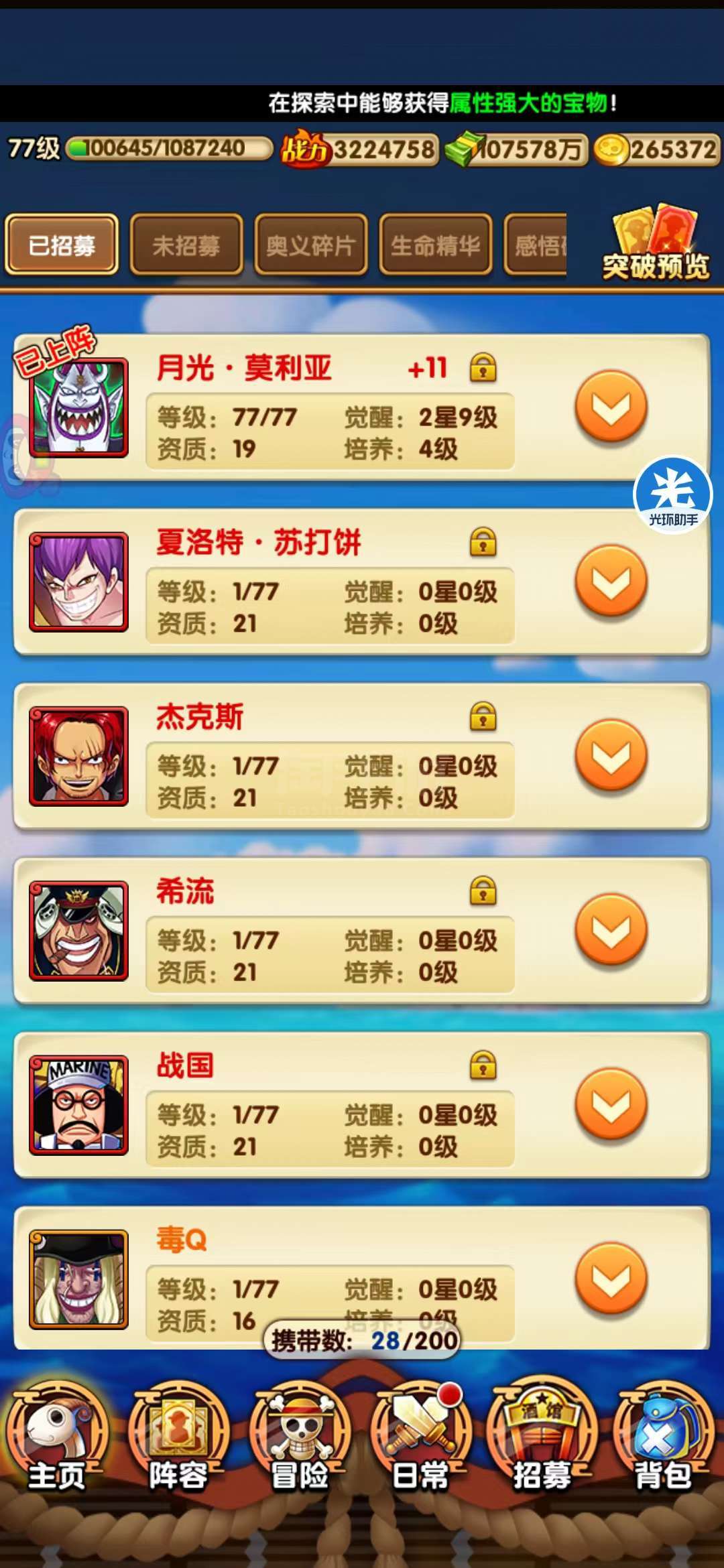Image resolution: width=724 pixels, height=1568 pixels.
Task: Toggle the lock on 夏洛特·苏打饼
Action: 483,542
